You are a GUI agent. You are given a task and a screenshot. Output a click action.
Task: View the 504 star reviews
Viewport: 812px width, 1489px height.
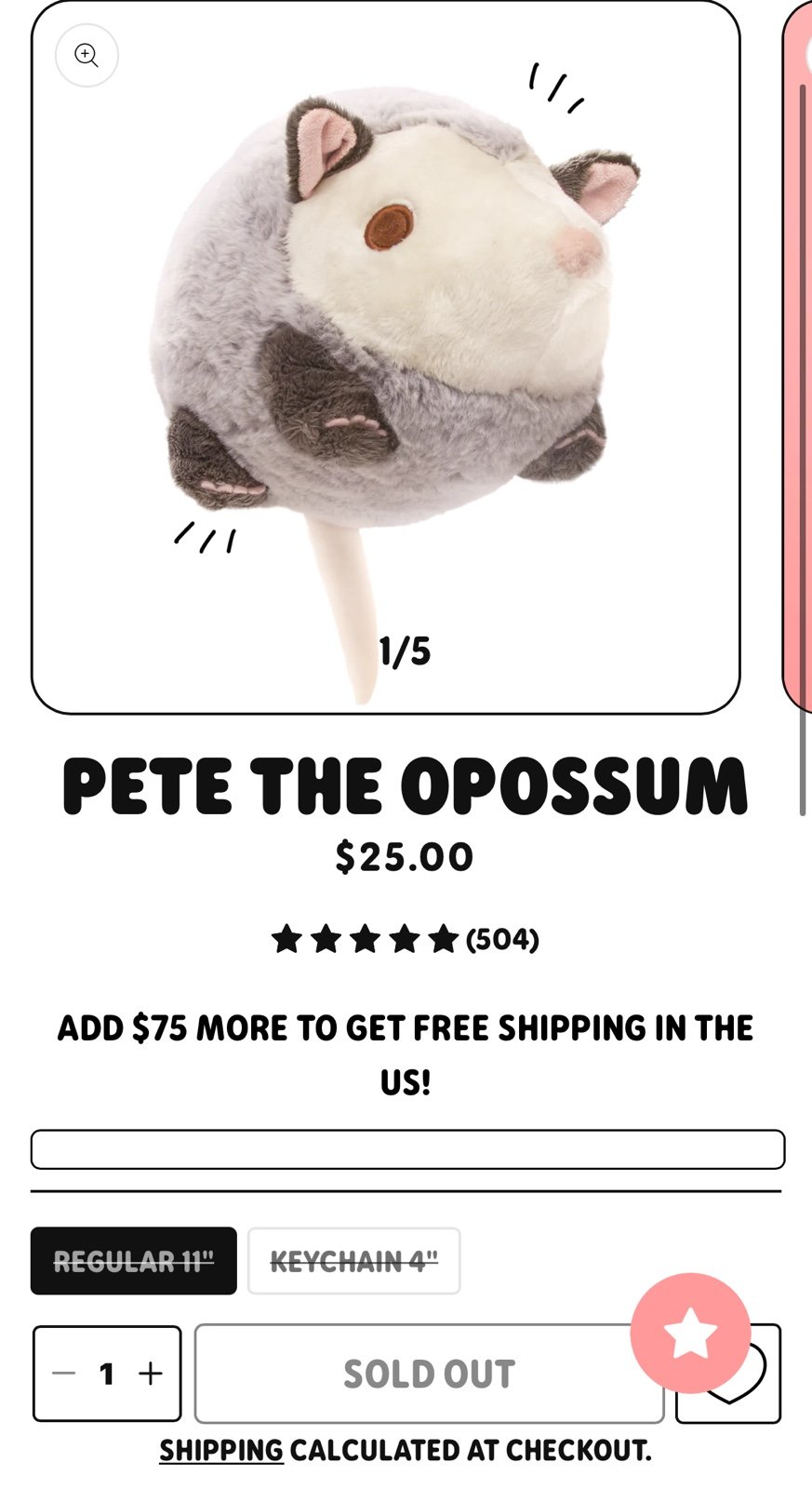406,939
